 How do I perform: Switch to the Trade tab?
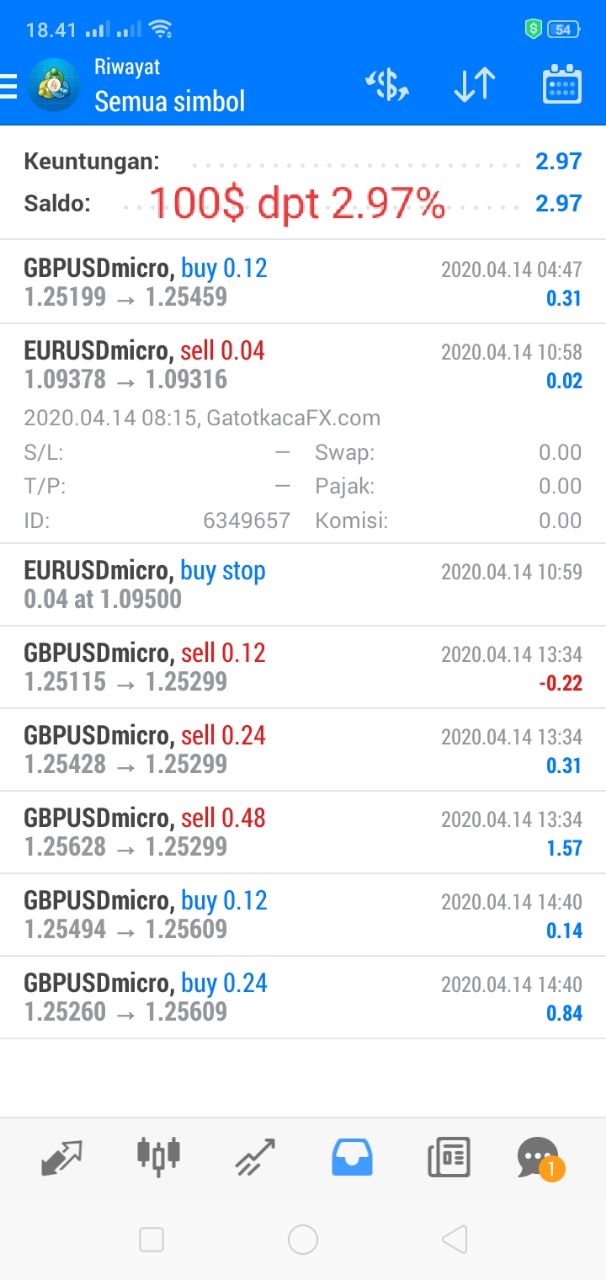coord(255,1157)
